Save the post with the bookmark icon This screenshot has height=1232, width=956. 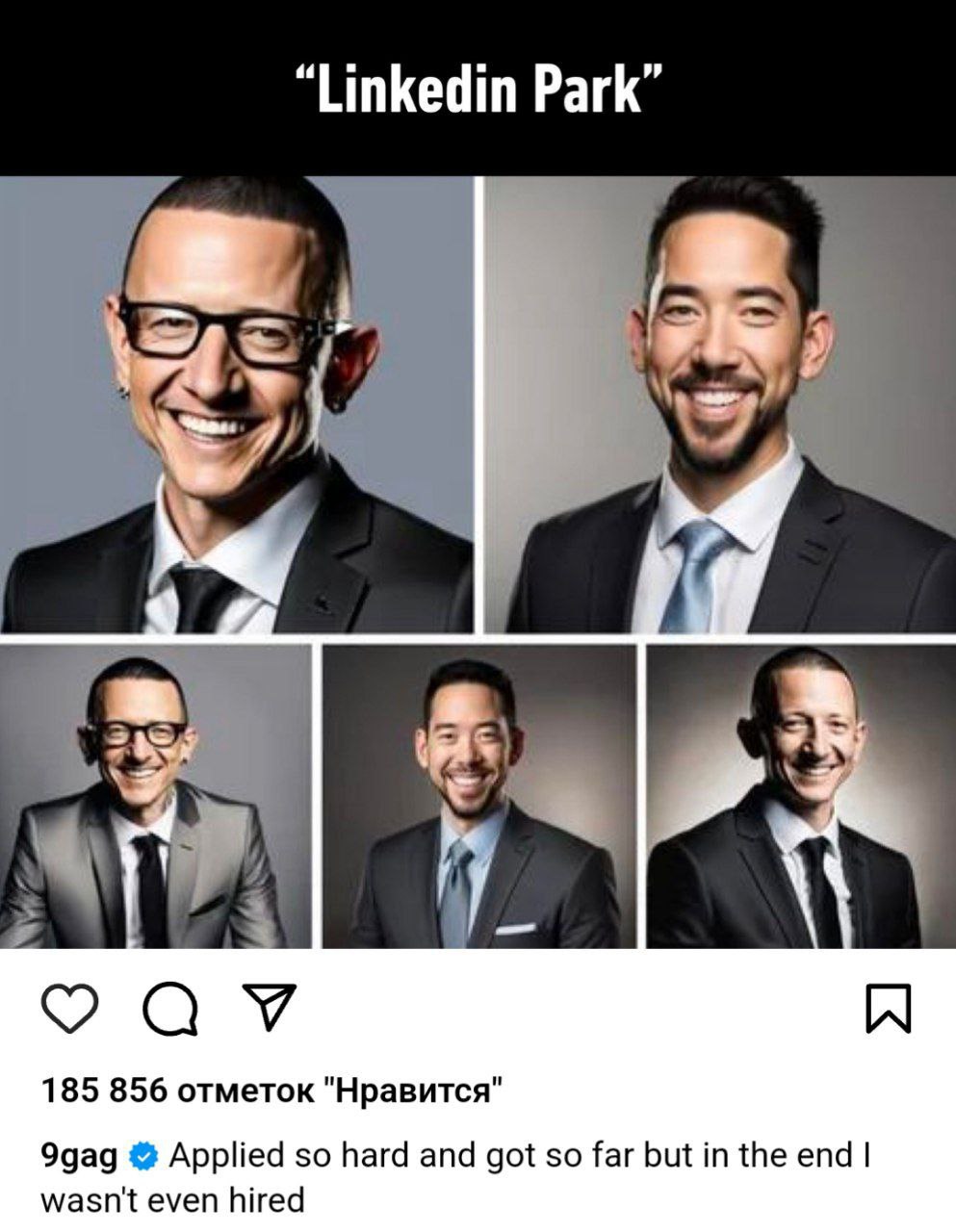click(888, 1009)
